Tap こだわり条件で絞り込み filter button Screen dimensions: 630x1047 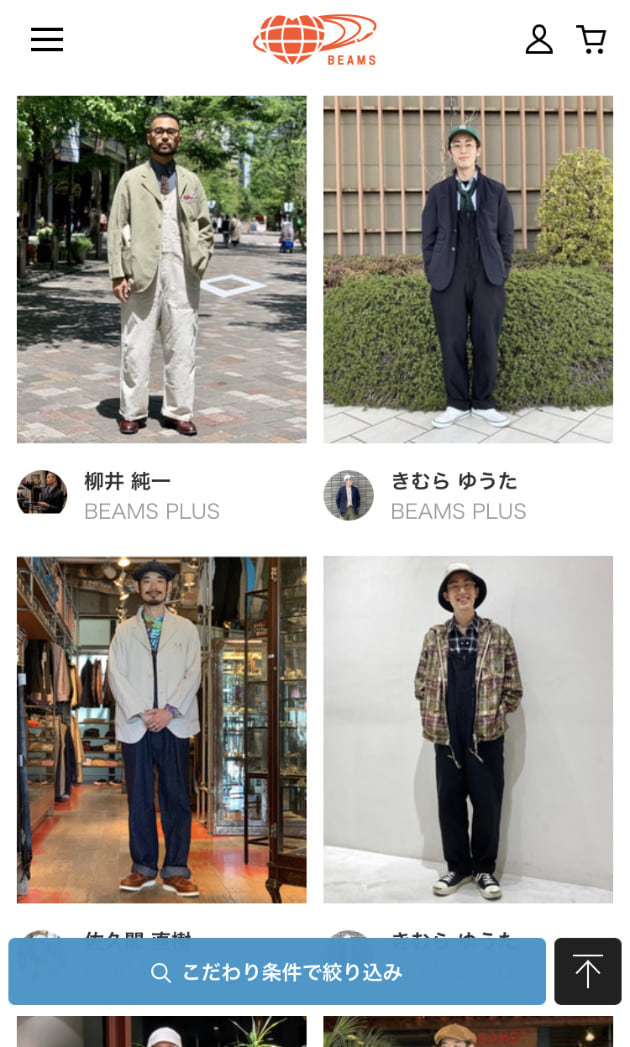click(x=277, y=972)
